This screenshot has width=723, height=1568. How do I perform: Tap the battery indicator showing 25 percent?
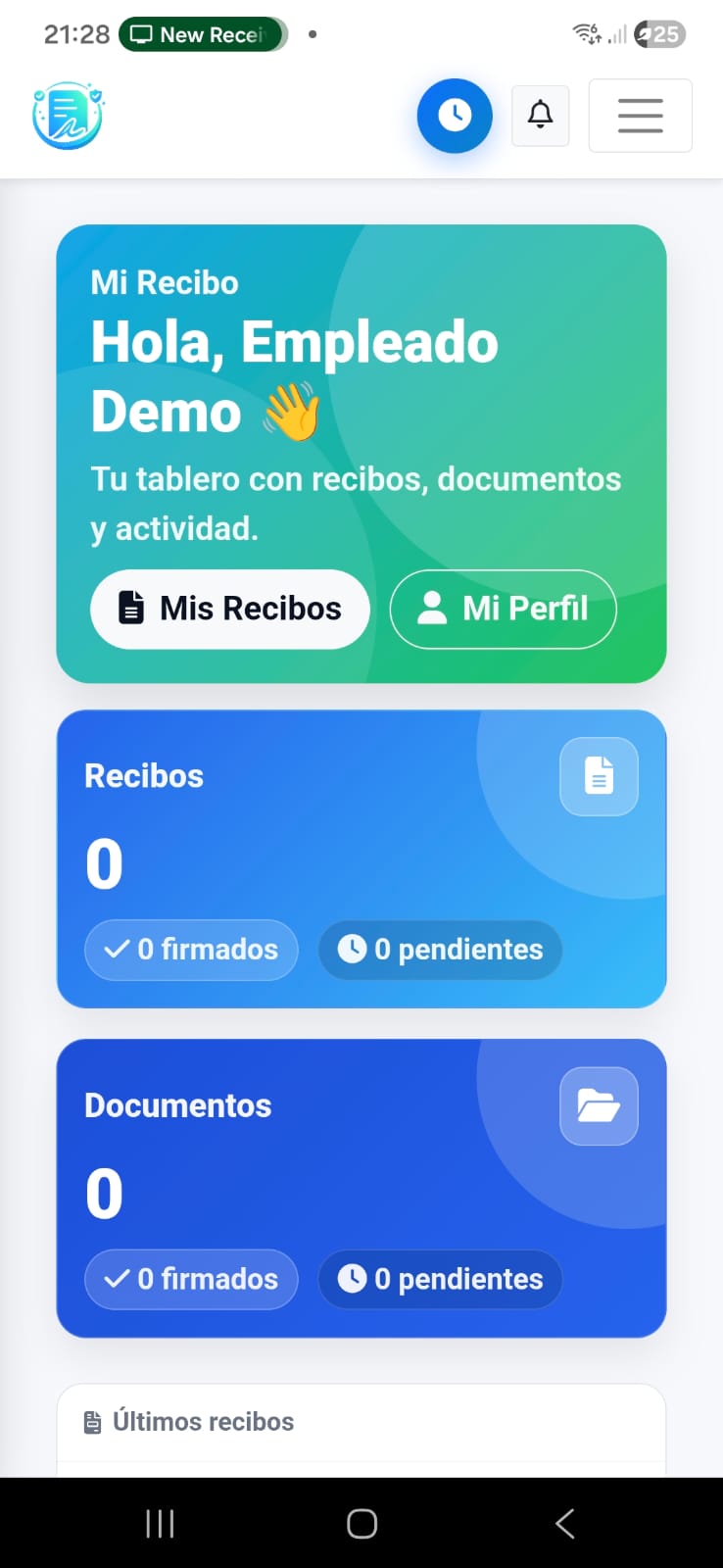pyautogui.click(x=659, y=33)
